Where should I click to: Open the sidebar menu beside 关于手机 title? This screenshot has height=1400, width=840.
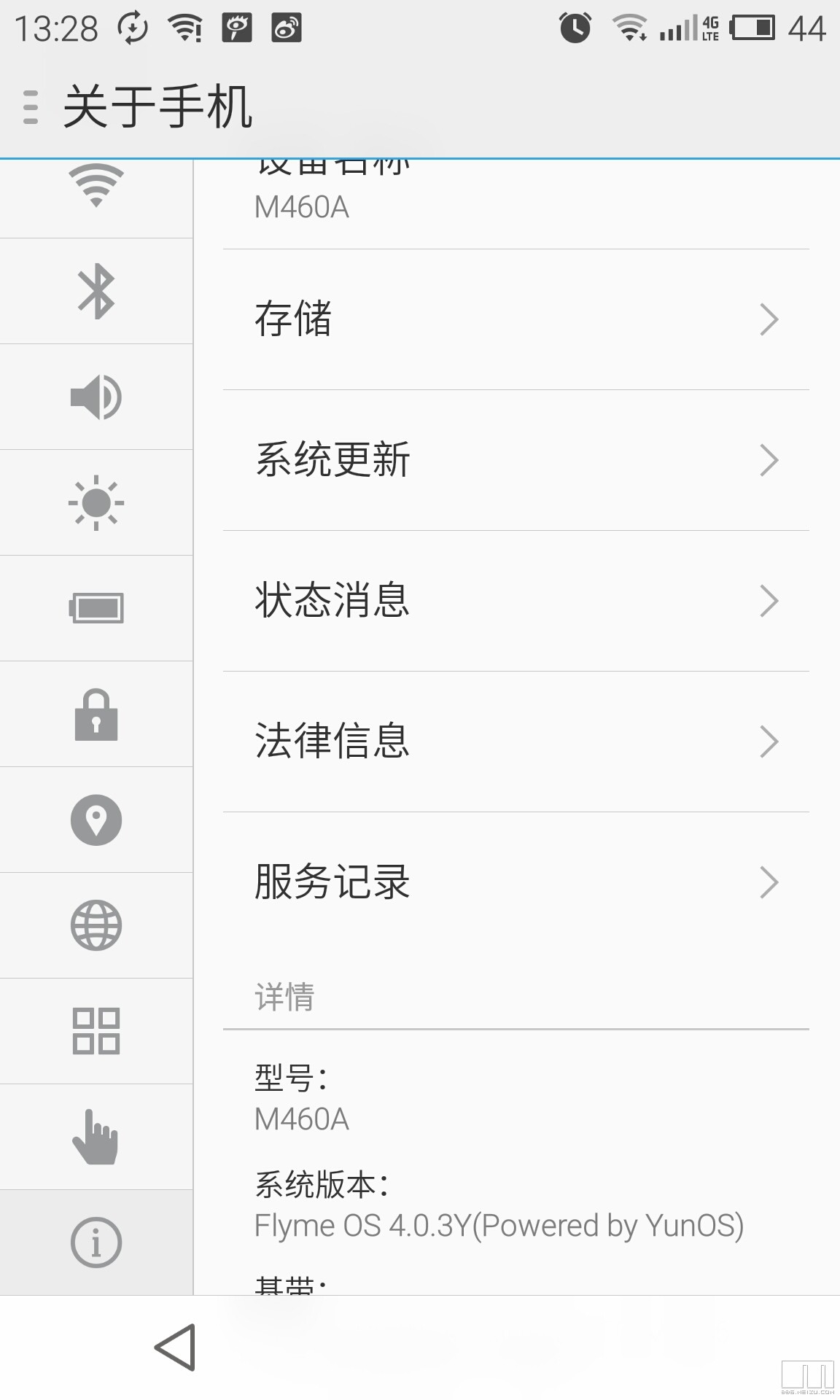coord(29,106)
